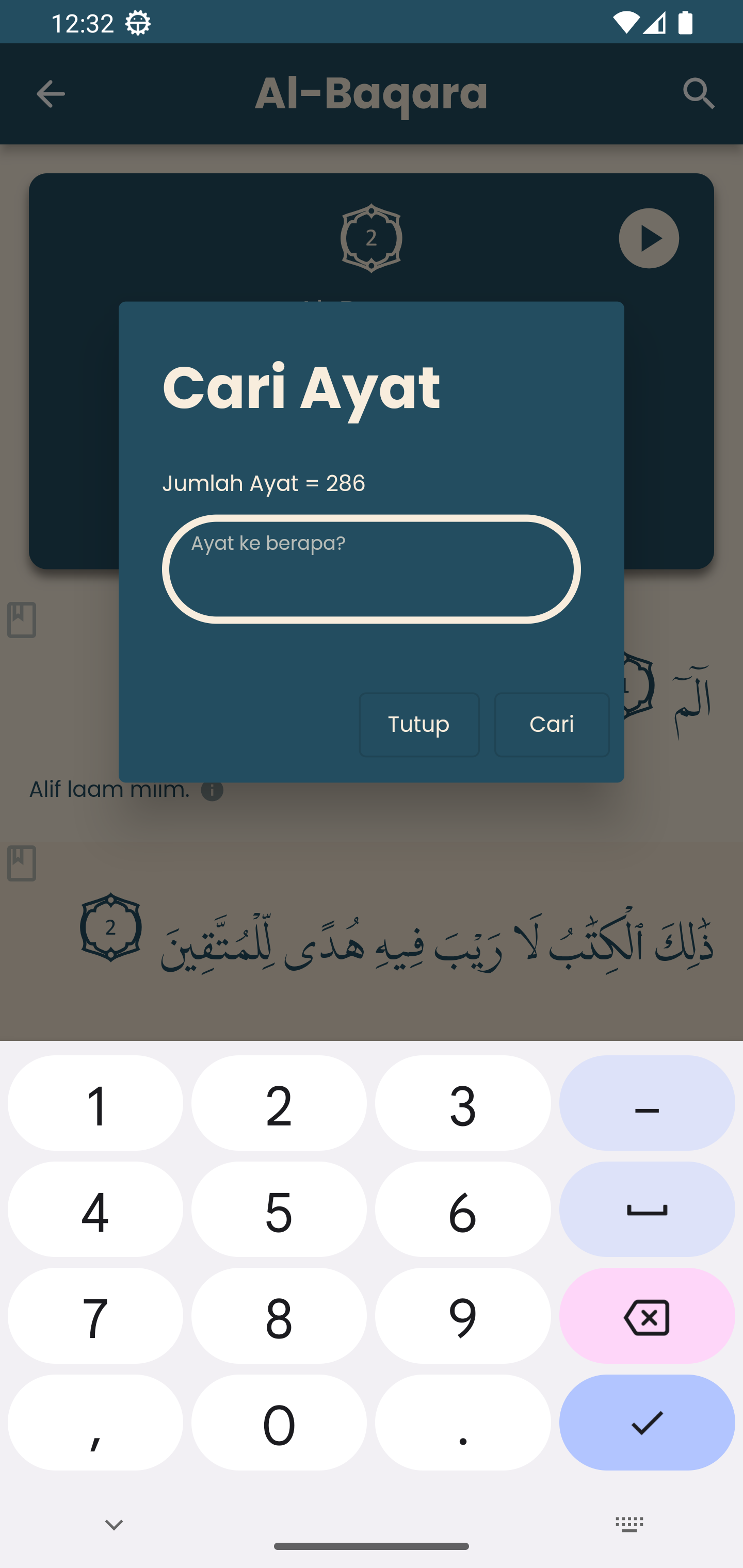Hide the keyboard with the down chevron
The height and width of the screenshot is (1568, 743).
(x=114, y=1524)
